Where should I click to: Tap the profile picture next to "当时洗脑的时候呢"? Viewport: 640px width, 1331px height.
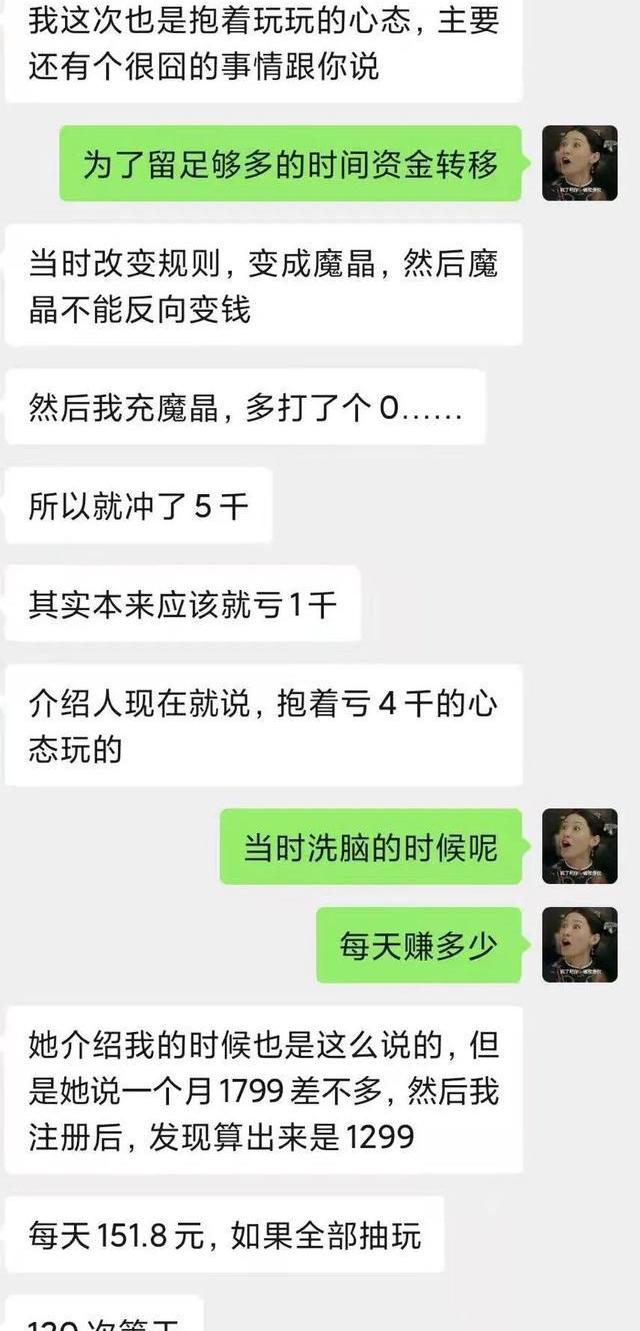(x=579, y=846)
